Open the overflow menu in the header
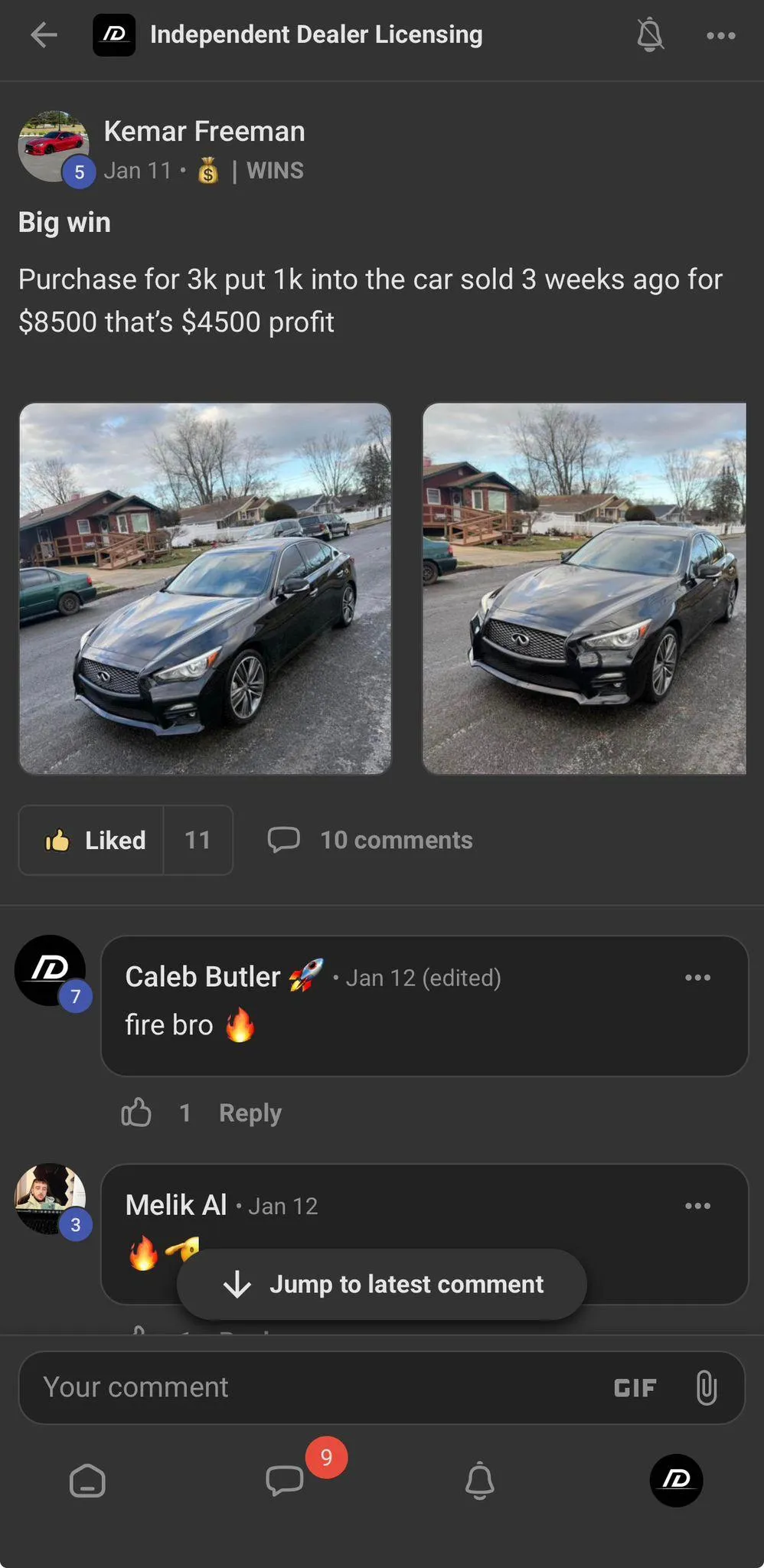Image resolution: width=764 pixels, height=1568 pixels. tap(720, 35)
